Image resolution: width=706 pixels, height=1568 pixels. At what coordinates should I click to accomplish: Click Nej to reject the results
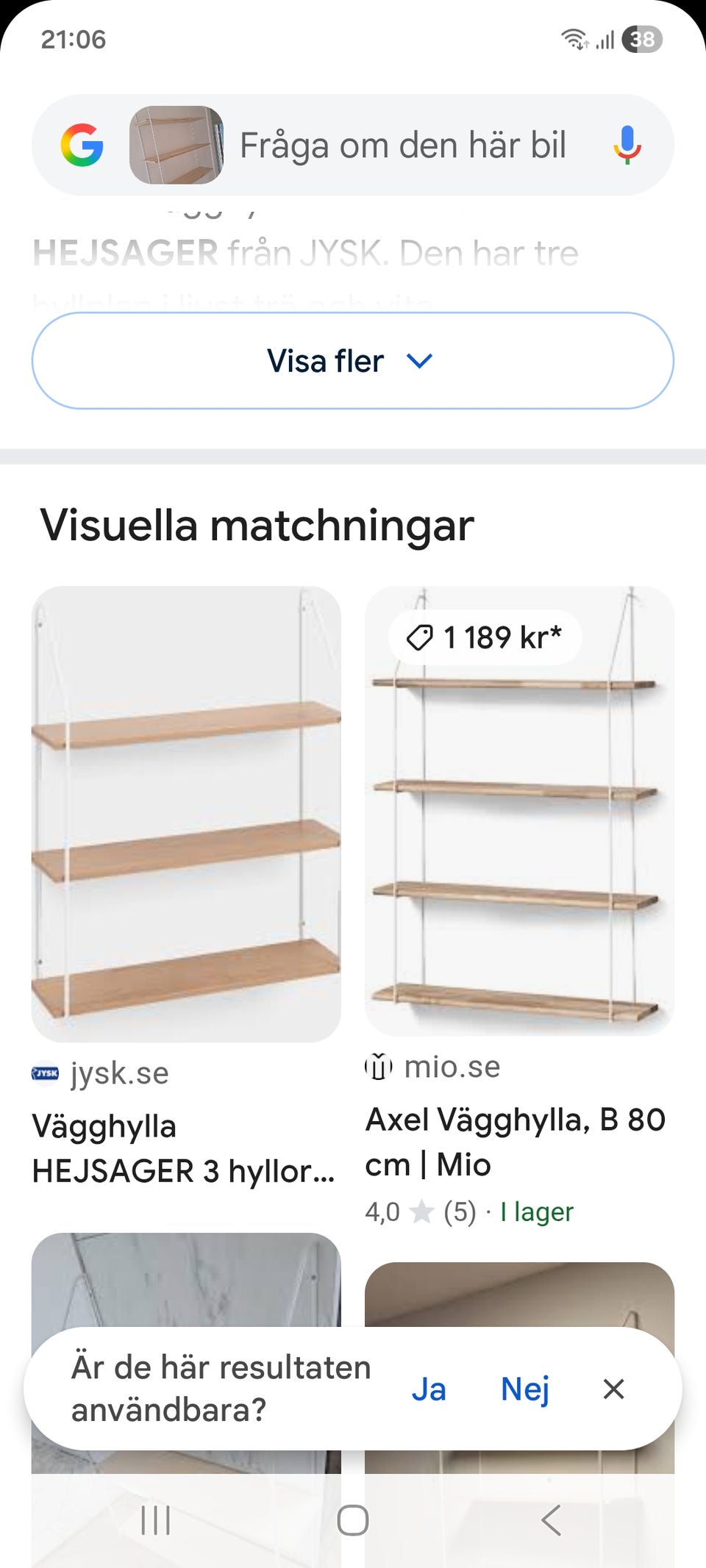point(524,1389)
